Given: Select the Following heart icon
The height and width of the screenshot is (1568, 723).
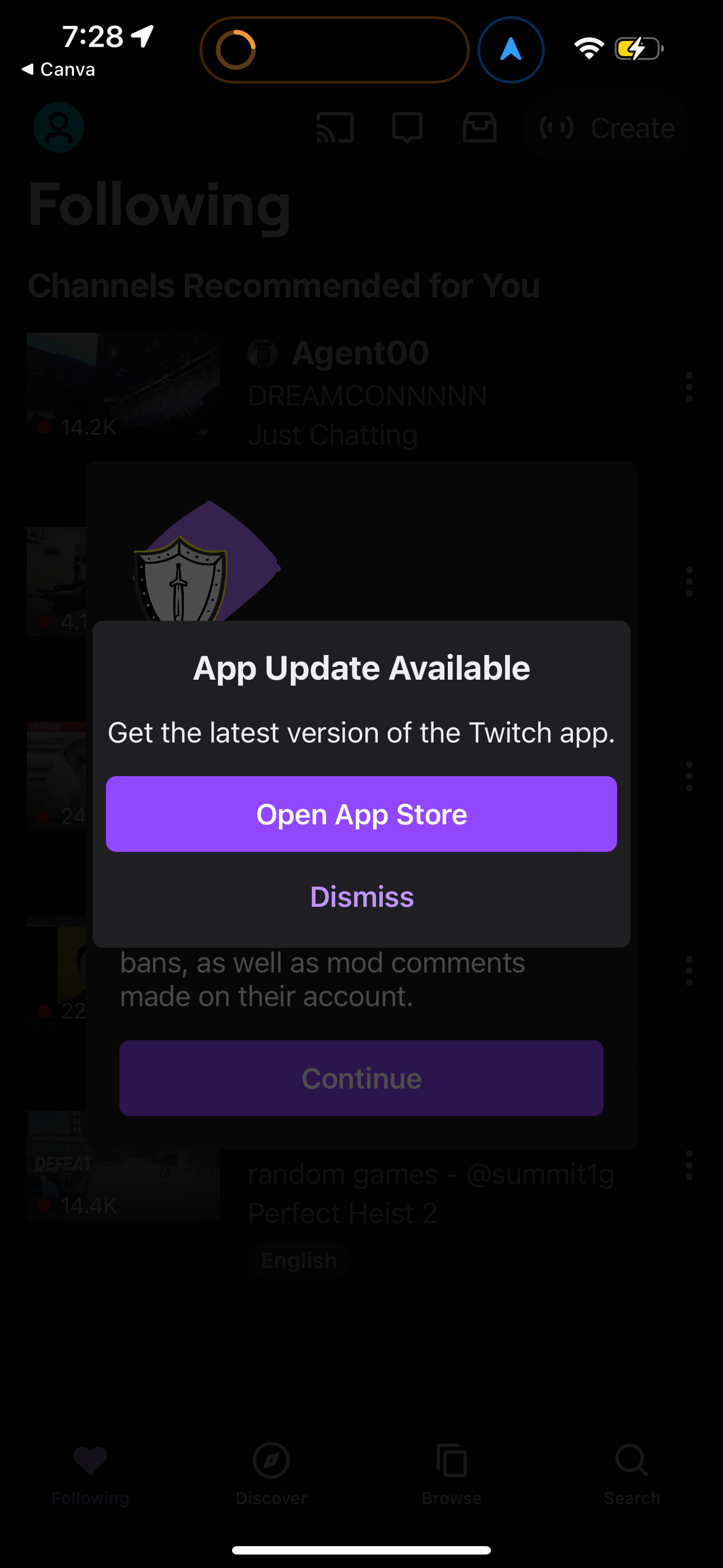Looking at the screenshot, I should tap(90, 1463).
